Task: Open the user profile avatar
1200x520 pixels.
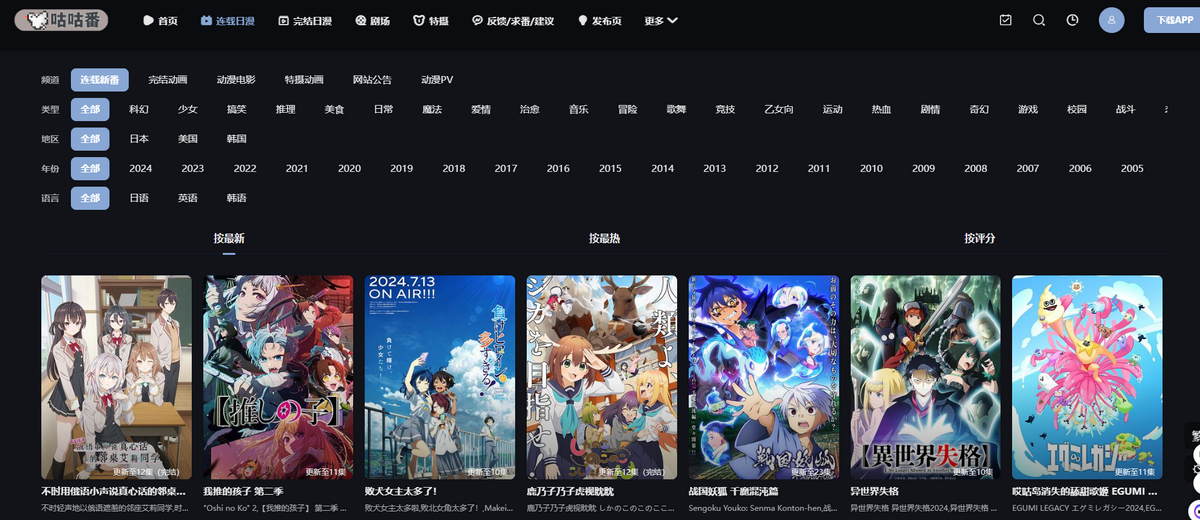Action: (1111, 20)
